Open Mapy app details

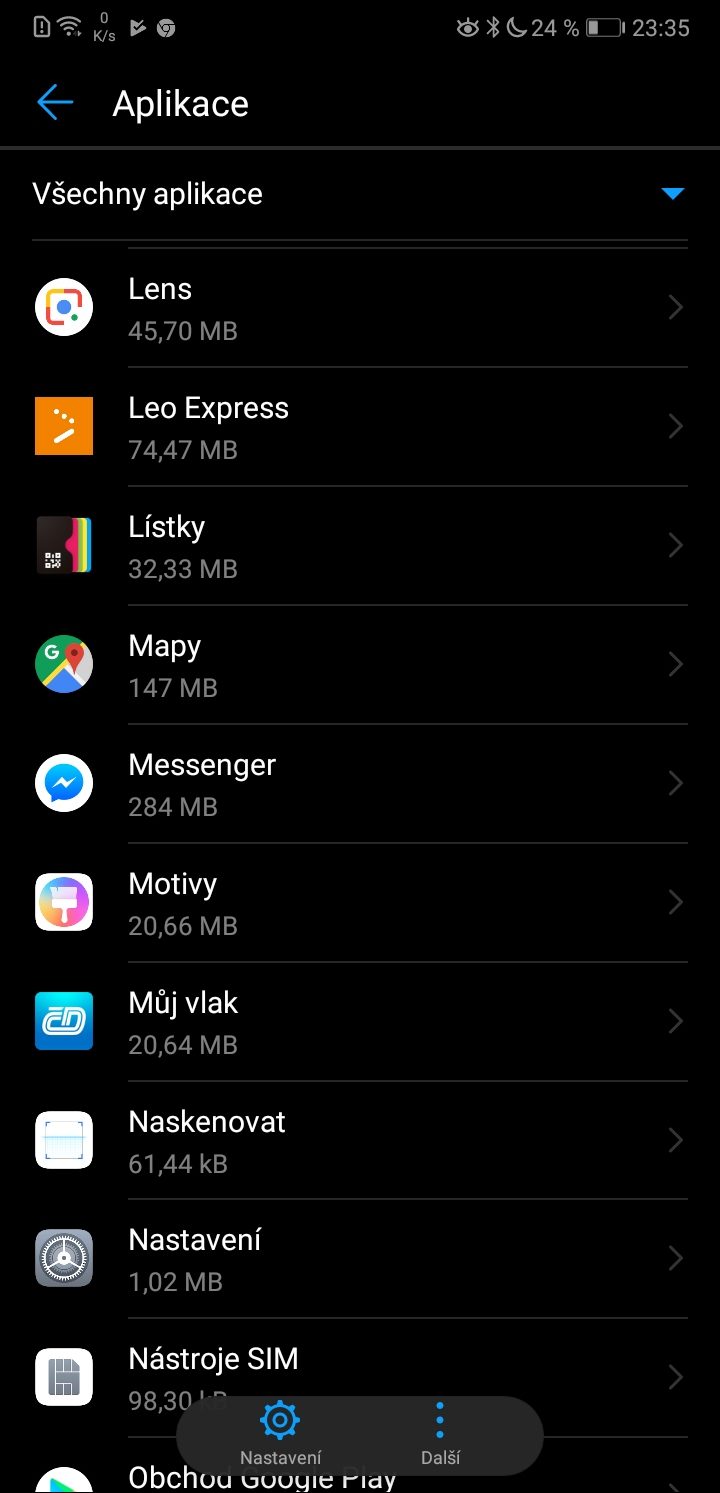[360, 665]
